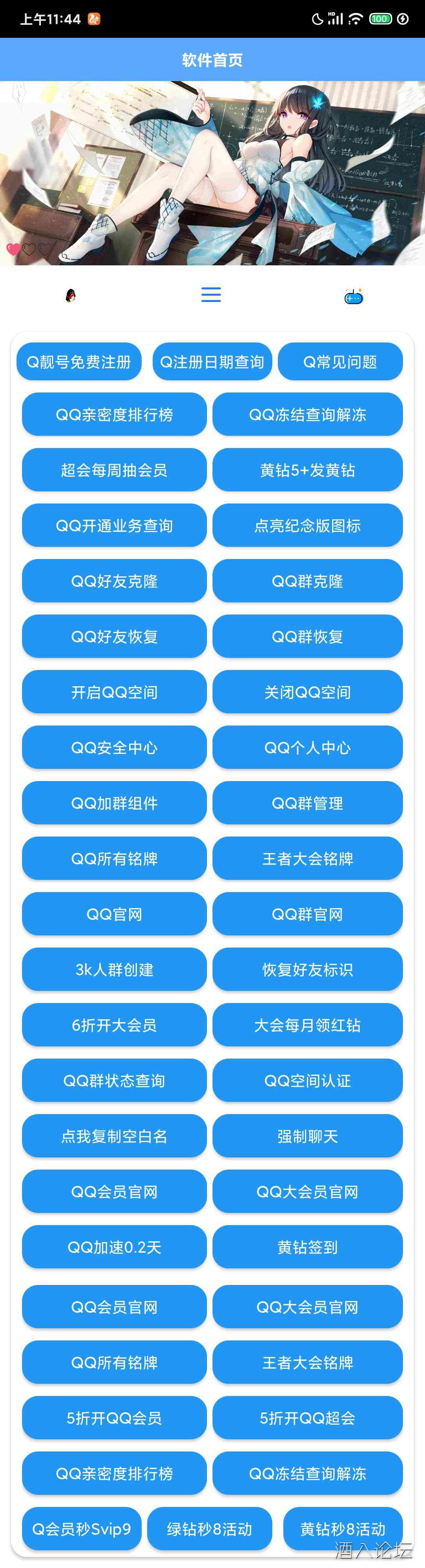Select 强制聊天 button
Screen dimensions: 425x1568
(x=307, y=1136)
